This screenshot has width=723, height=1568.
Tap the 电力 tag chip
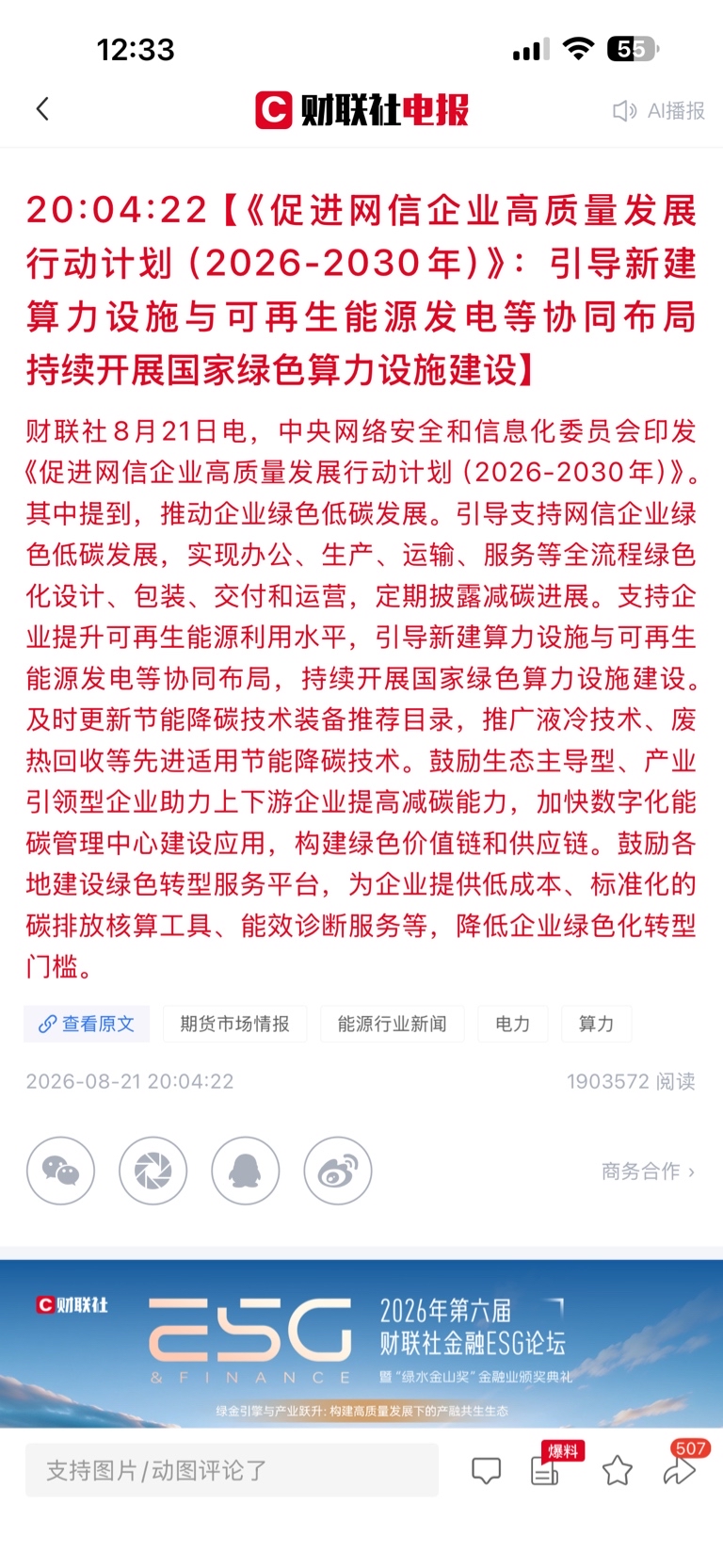[513, 1024]
